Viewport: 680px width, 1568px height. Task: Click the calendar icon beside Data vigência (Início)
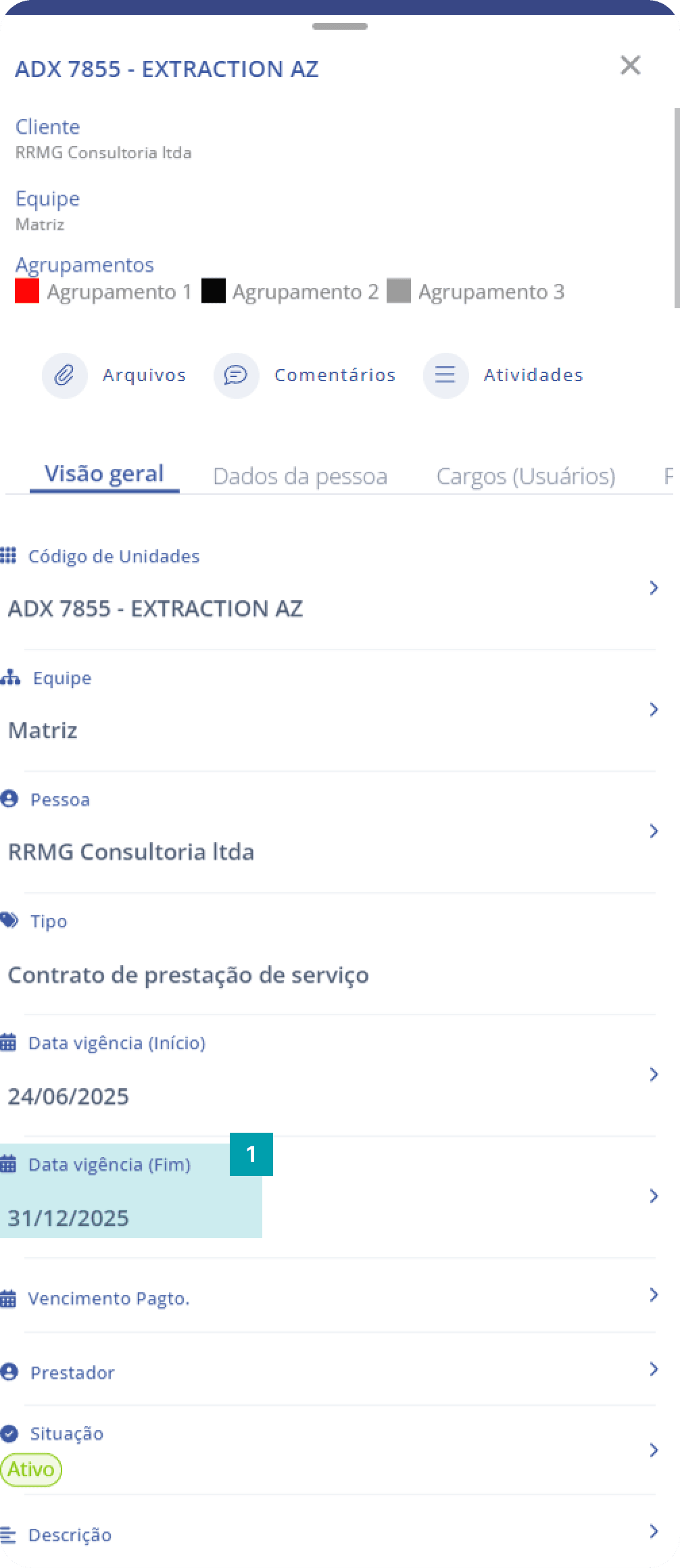9,1042
